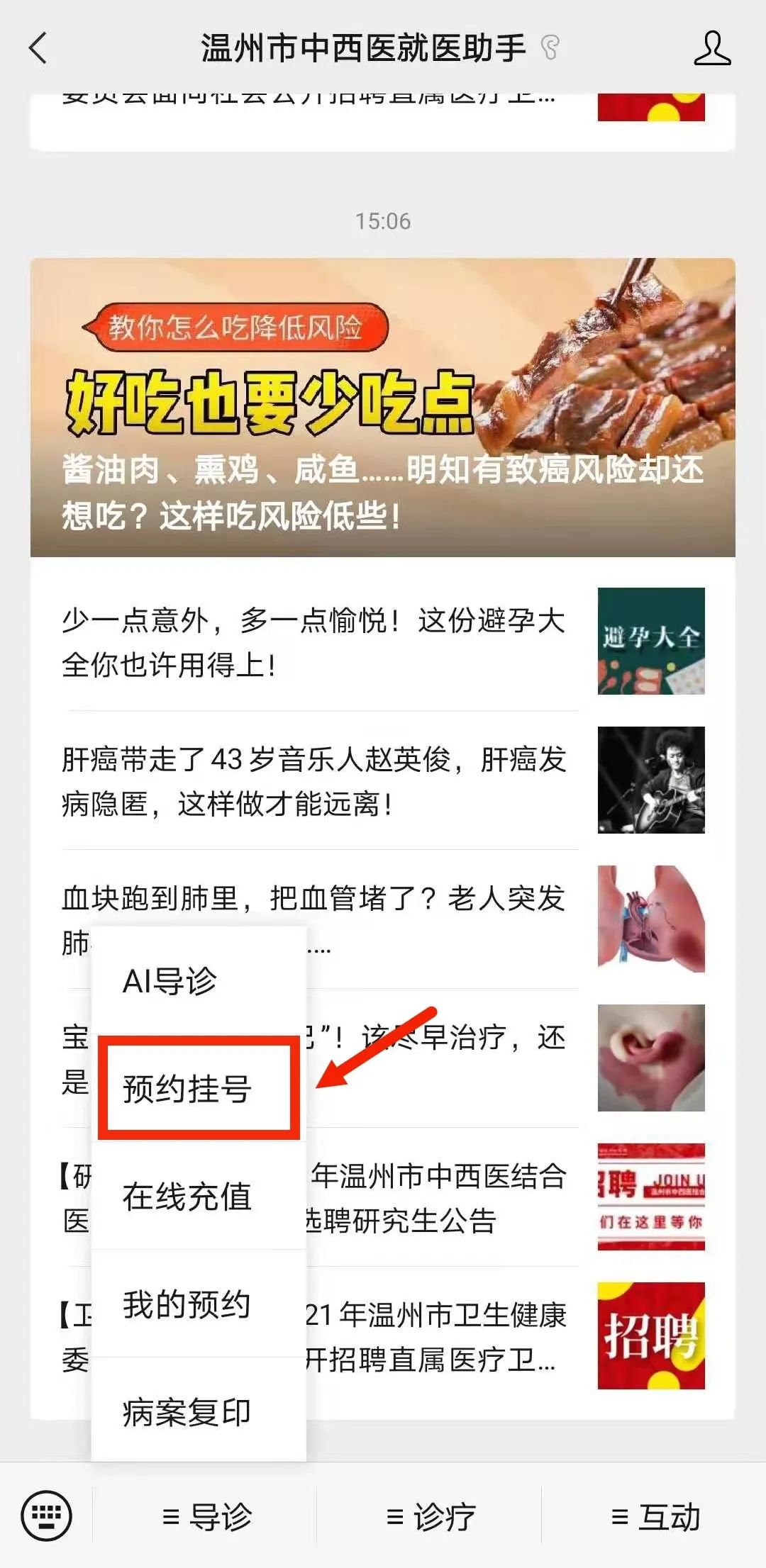Tap the 导诊 bottom menu
The height and width of the screenshot is (1568, 766).
[x=206, y=1517]
